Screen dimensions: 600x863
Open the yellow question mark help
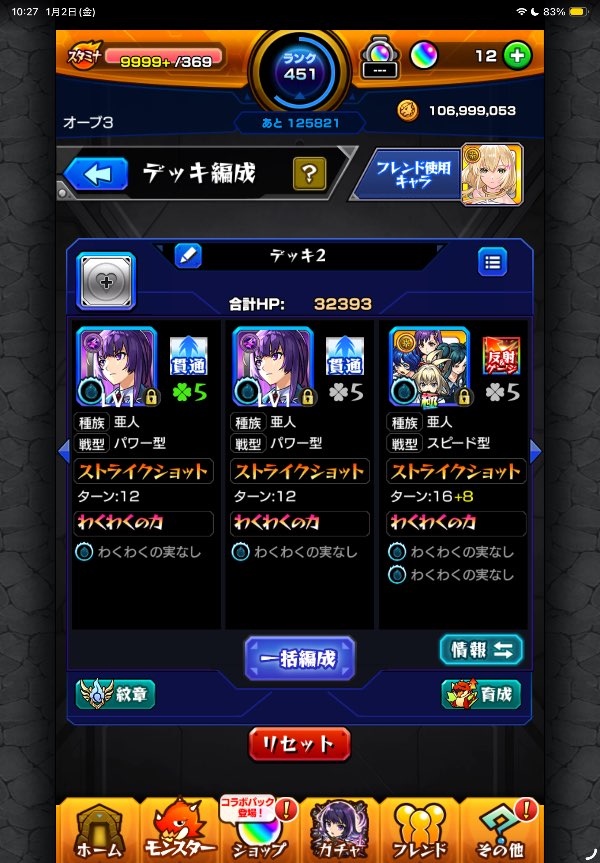click(309, 174)
